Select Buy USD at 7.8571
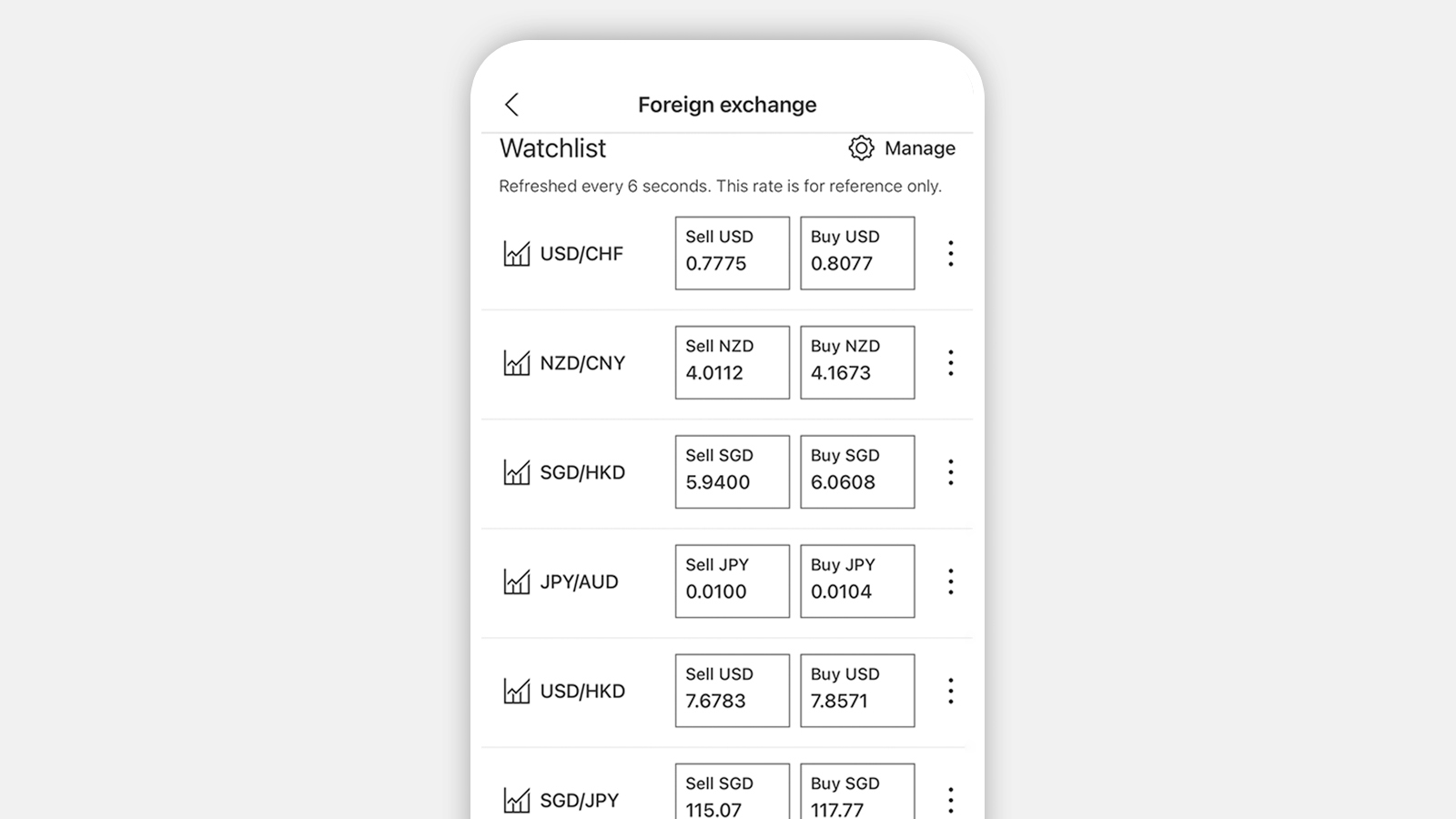This screenshot has height=819, width=1456. point(857,690)
